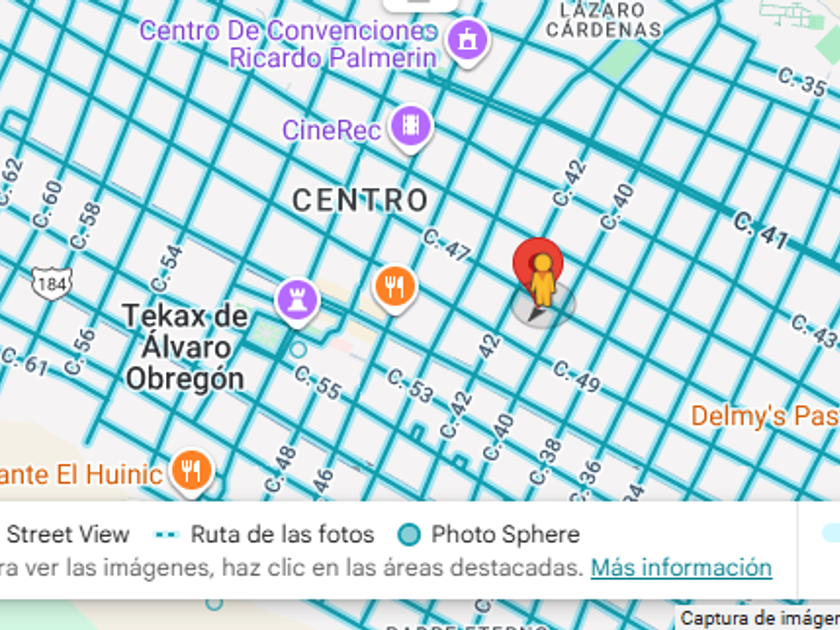Open the Delmy's place label

[x=765, y=416]
